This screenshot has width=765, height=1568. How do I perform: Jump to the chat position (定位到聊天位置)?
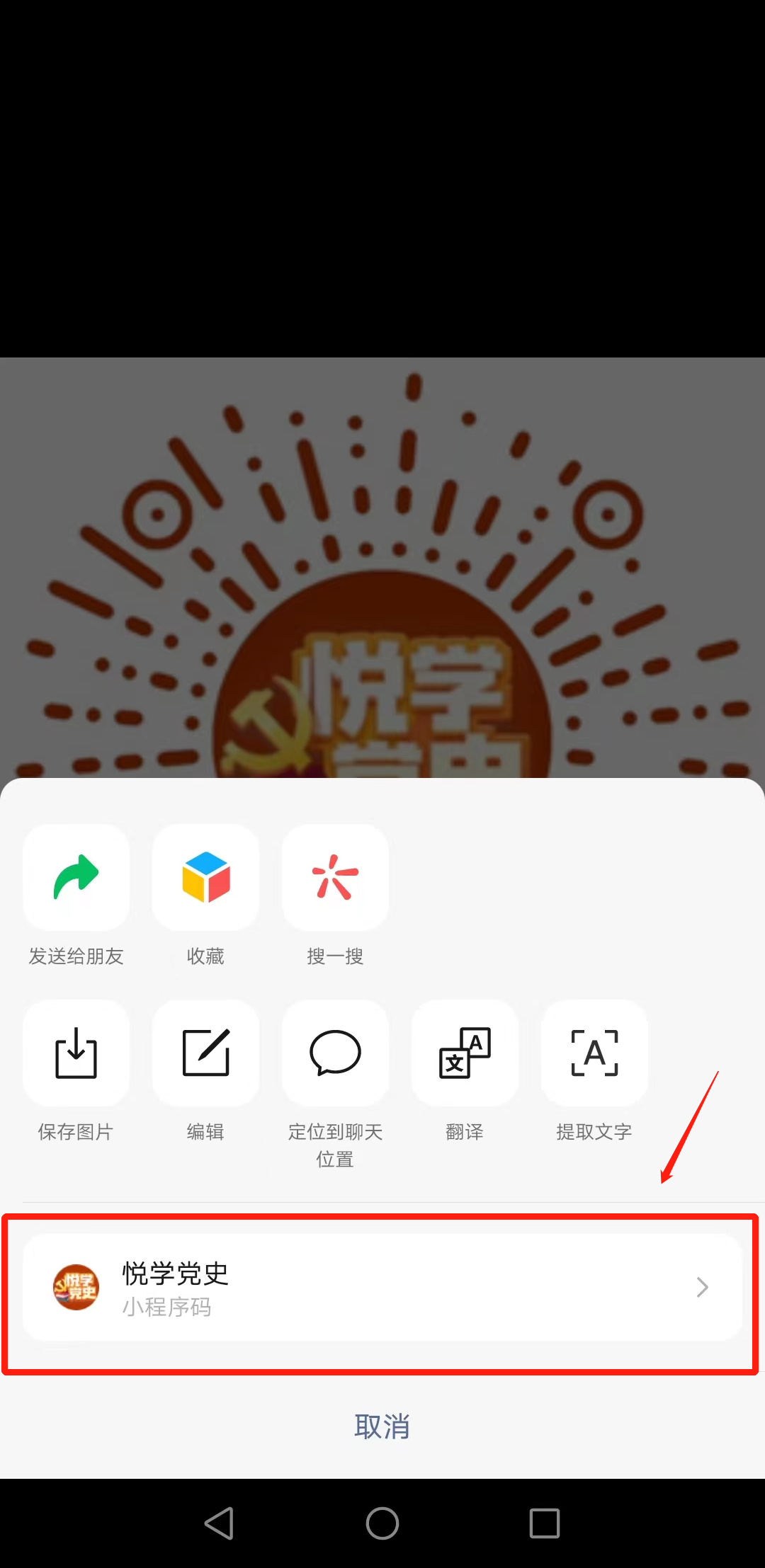pos(335,1053)
